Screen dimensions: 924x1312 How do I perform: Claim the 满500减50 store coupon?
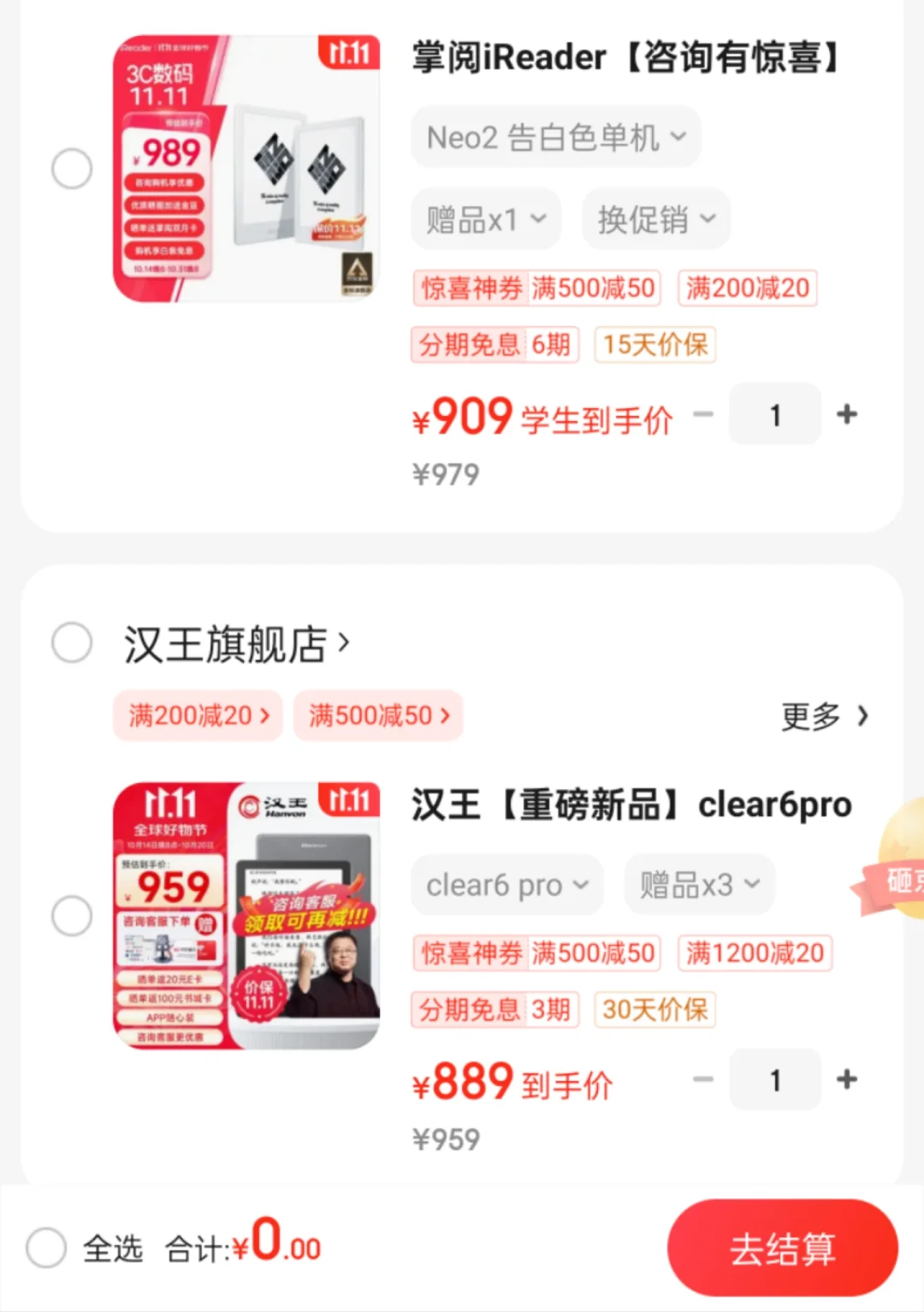click(x=378, y=715)
